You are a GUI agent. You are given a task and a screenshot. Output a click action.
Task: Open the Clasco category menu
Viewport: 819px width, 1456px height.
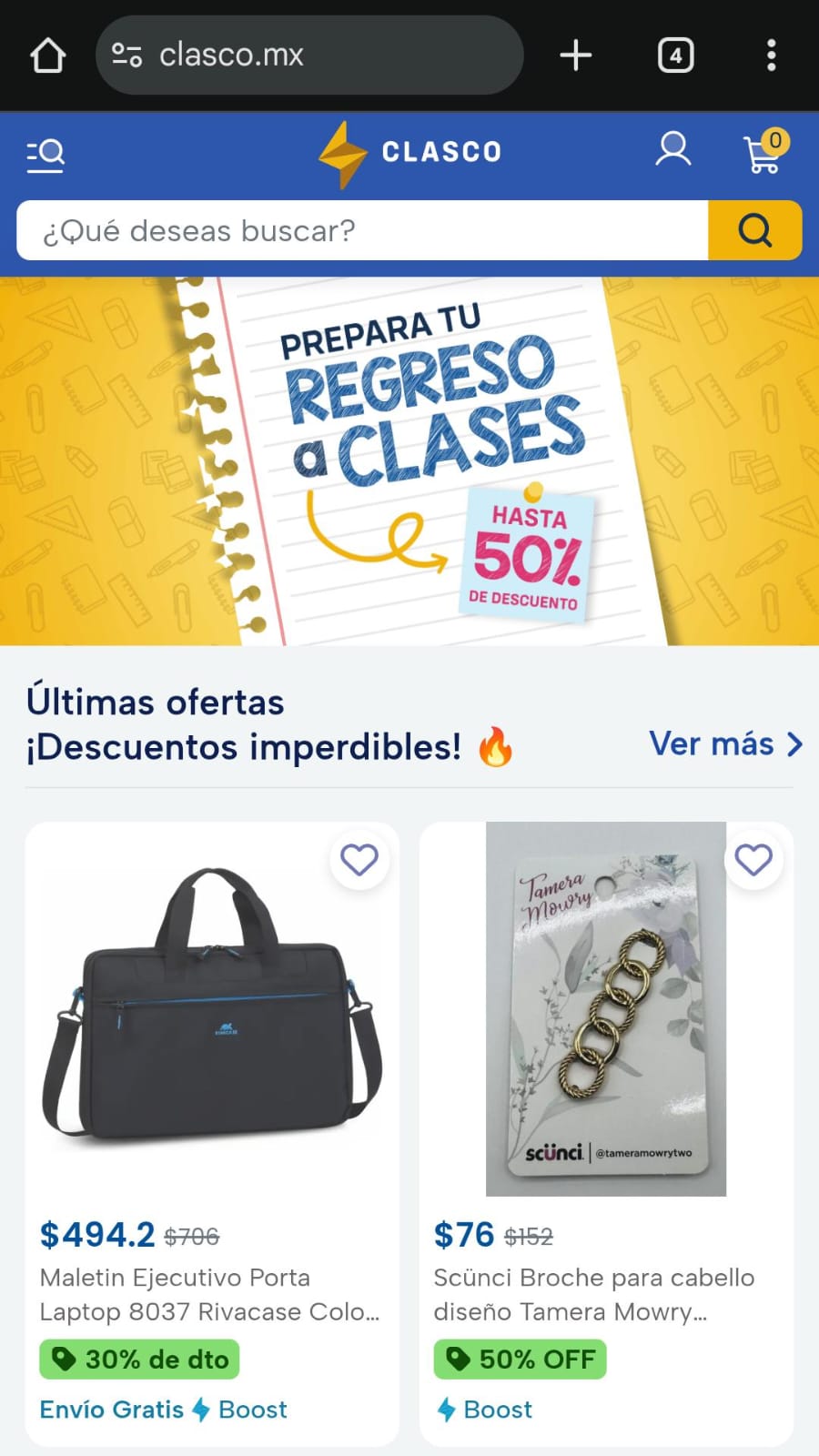tap(45, 154)
